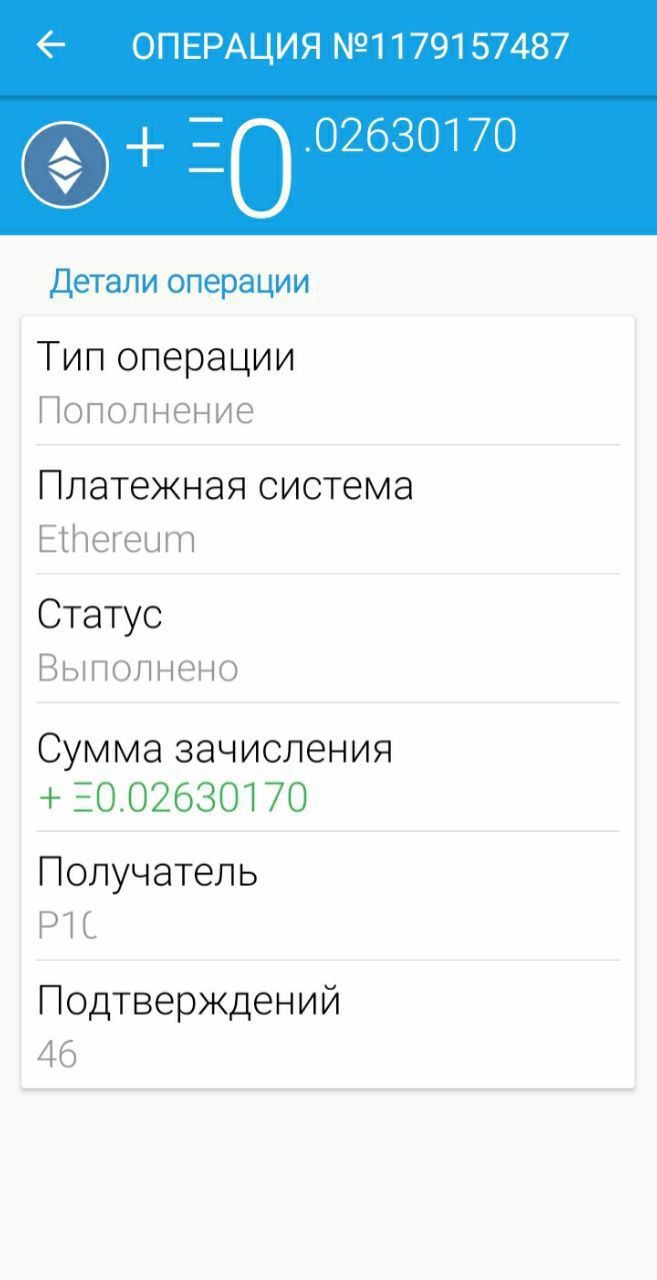The image size is (657, 1280).
Task: Go back using the top-left arrow
Action: click(50, 45)
